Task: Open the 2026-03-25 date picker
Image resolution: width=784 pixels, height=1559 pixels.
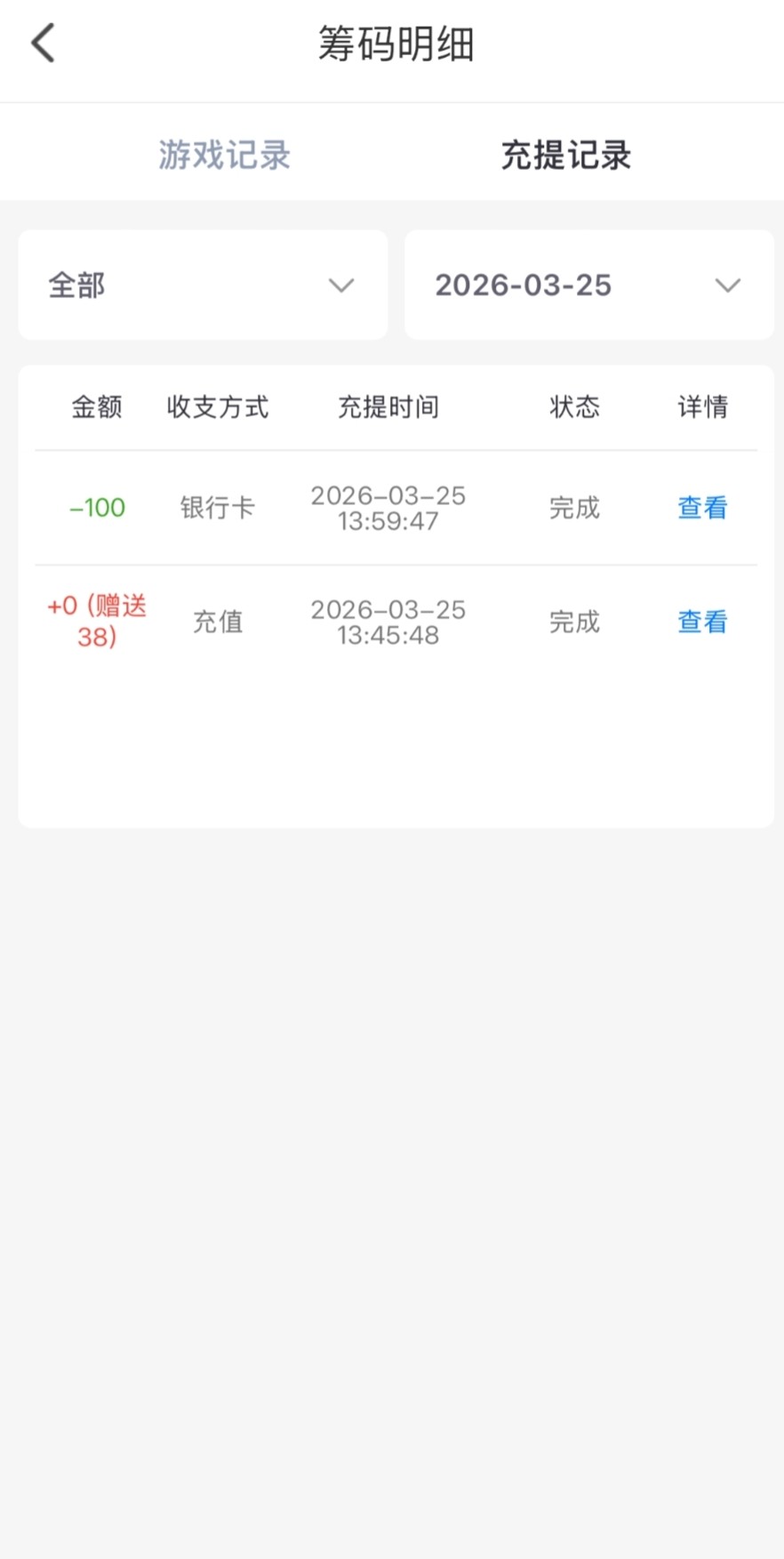Action: [588, 285]
